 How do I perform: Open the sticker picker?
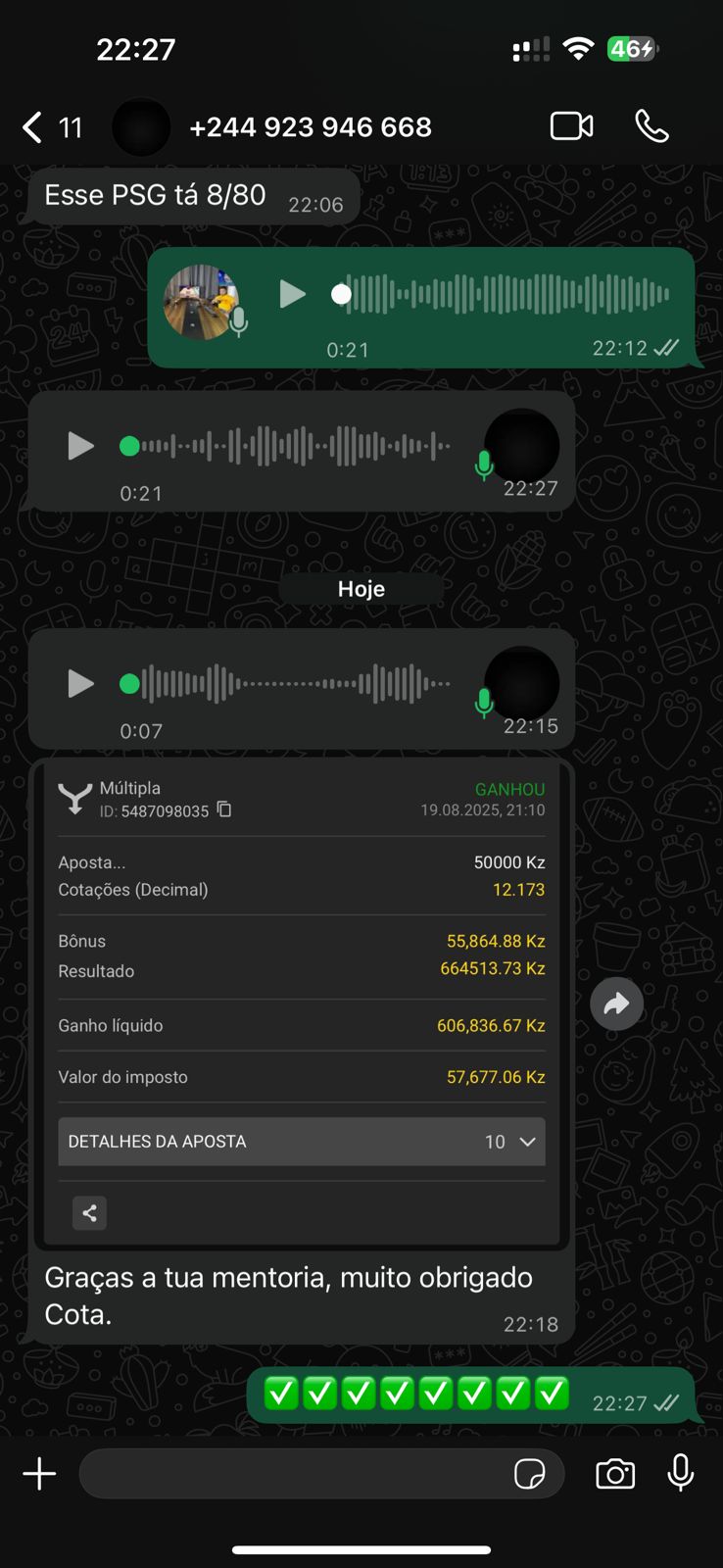pos(530,1474)
